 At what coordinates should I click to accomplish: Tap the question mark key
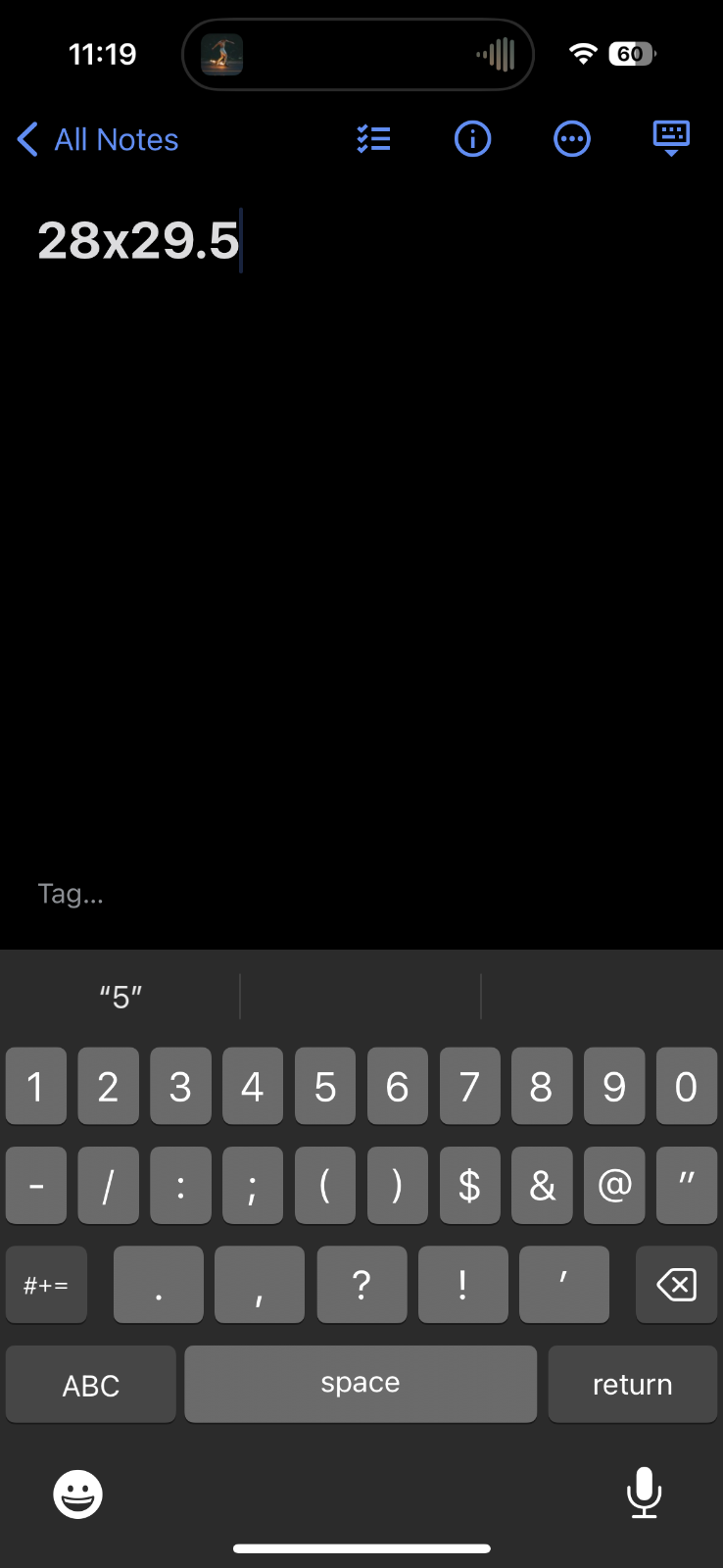[361, 1284]
